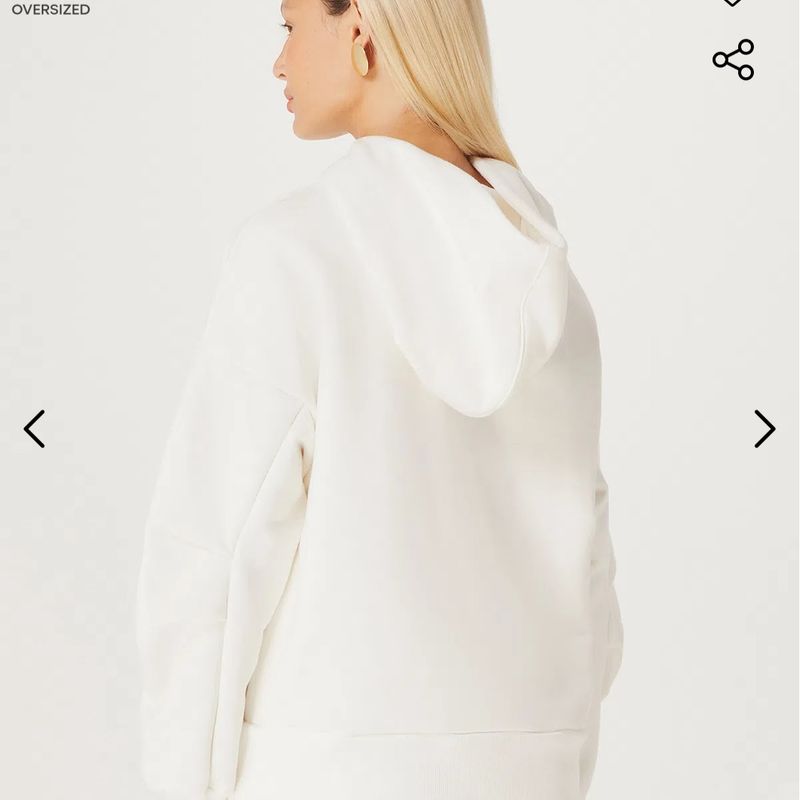Open the hoodie photo in full view
800x800 pixels.
tap(400, 450)
